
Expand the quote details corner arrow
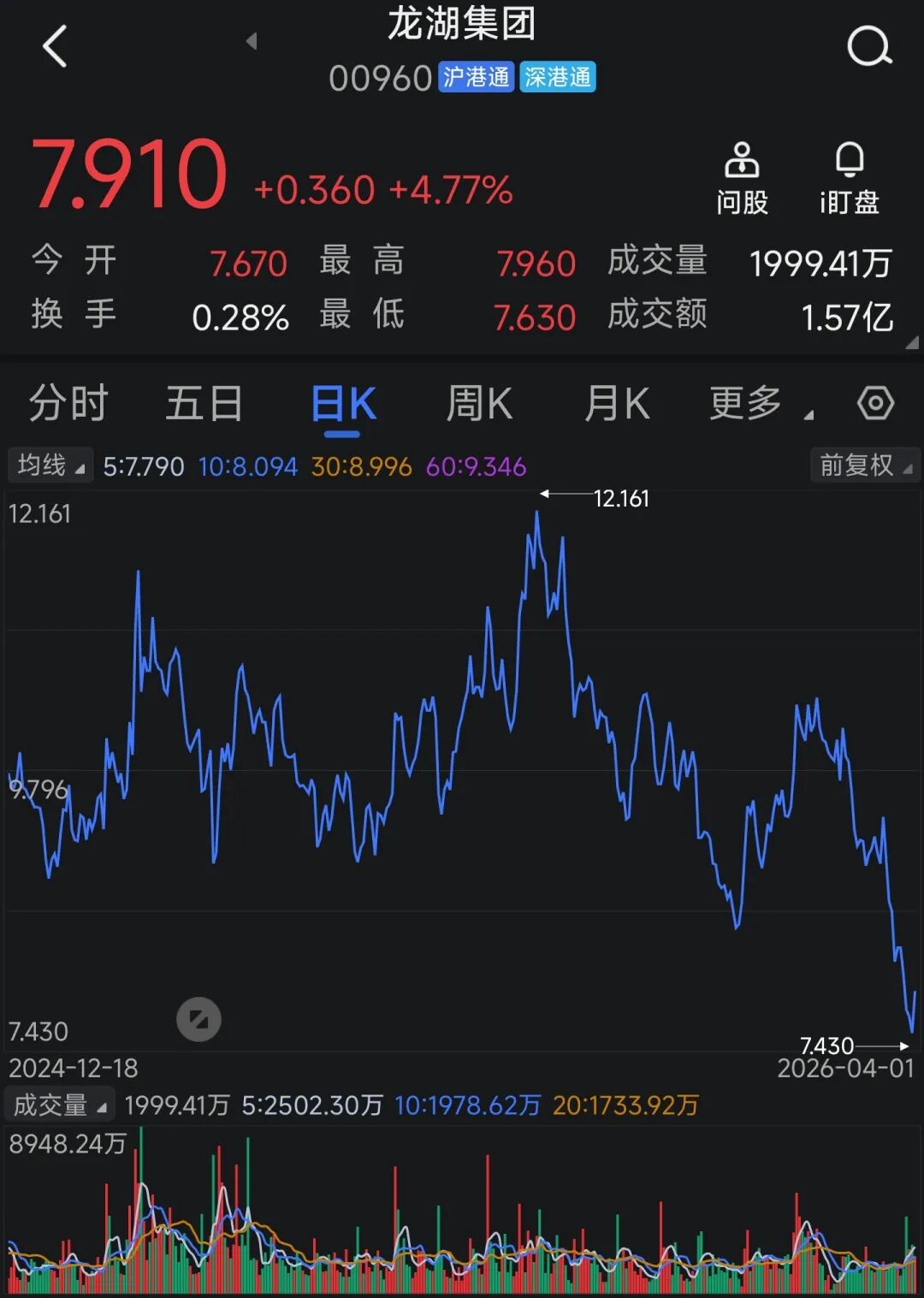click(x=912, y=342)
